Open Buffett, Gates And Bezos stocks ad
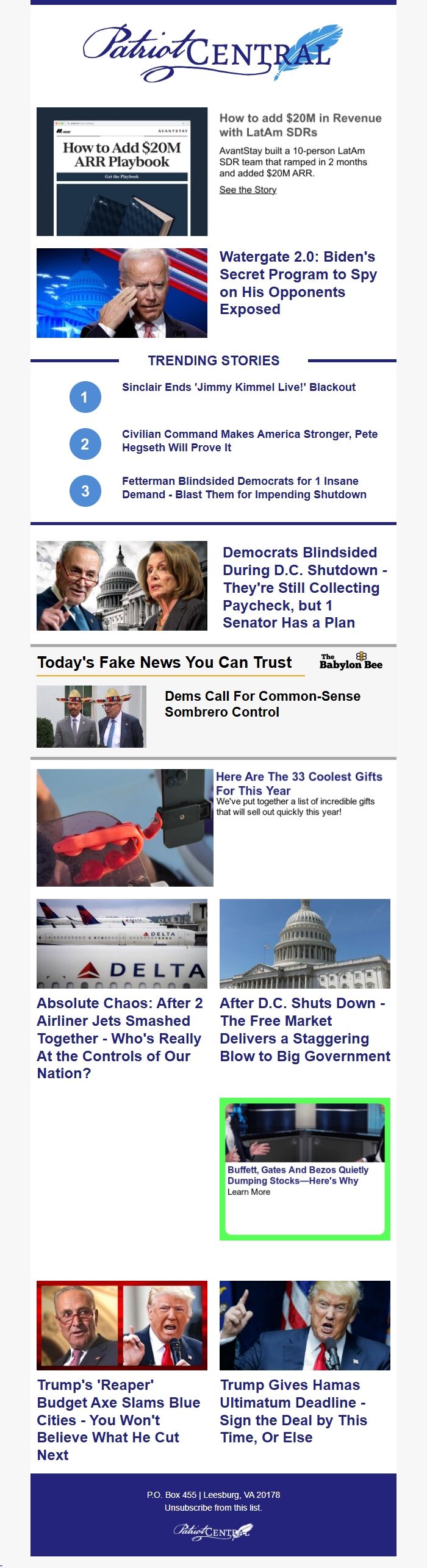 pyautogui.click(x=298, y=1175)
